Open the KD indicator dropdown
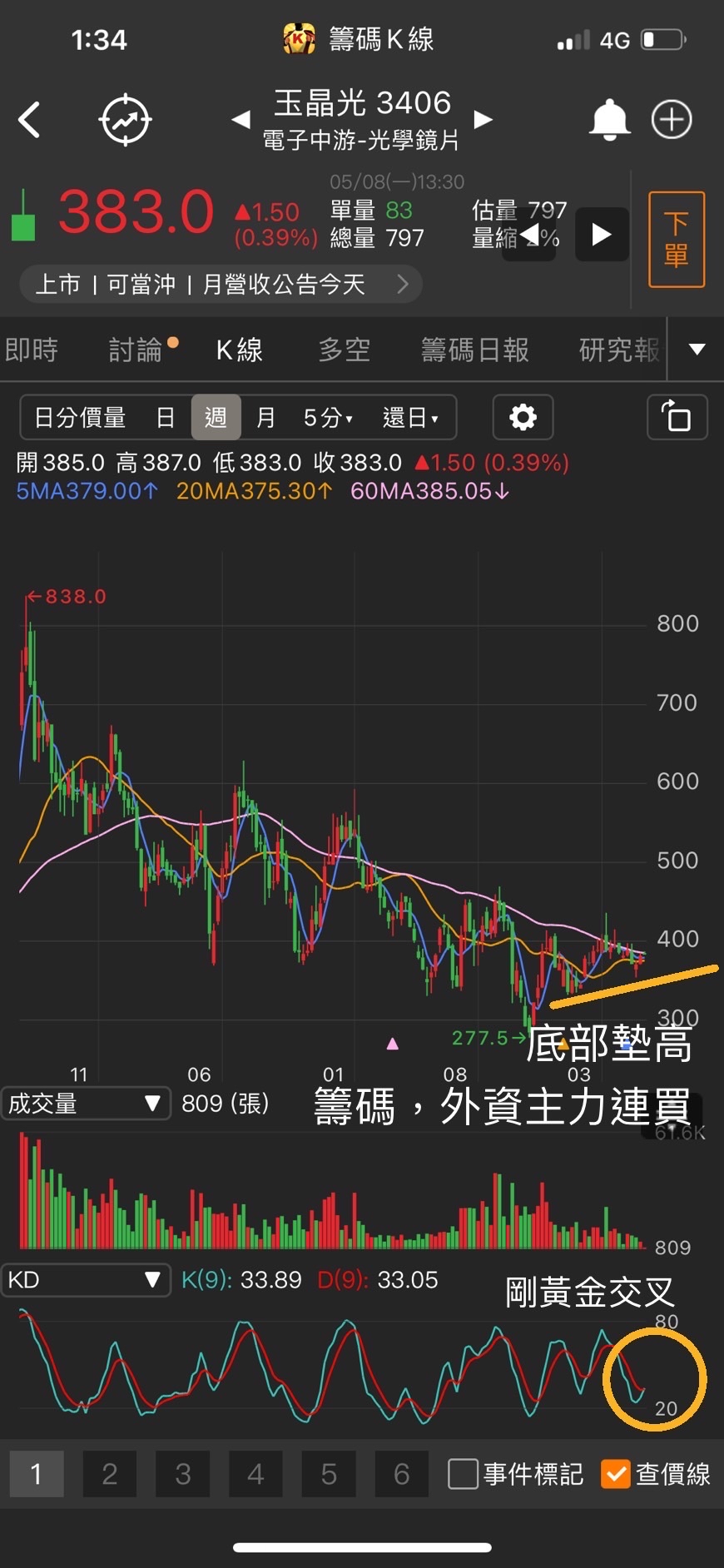724x1568 pixels. [x=85, y=1280]
